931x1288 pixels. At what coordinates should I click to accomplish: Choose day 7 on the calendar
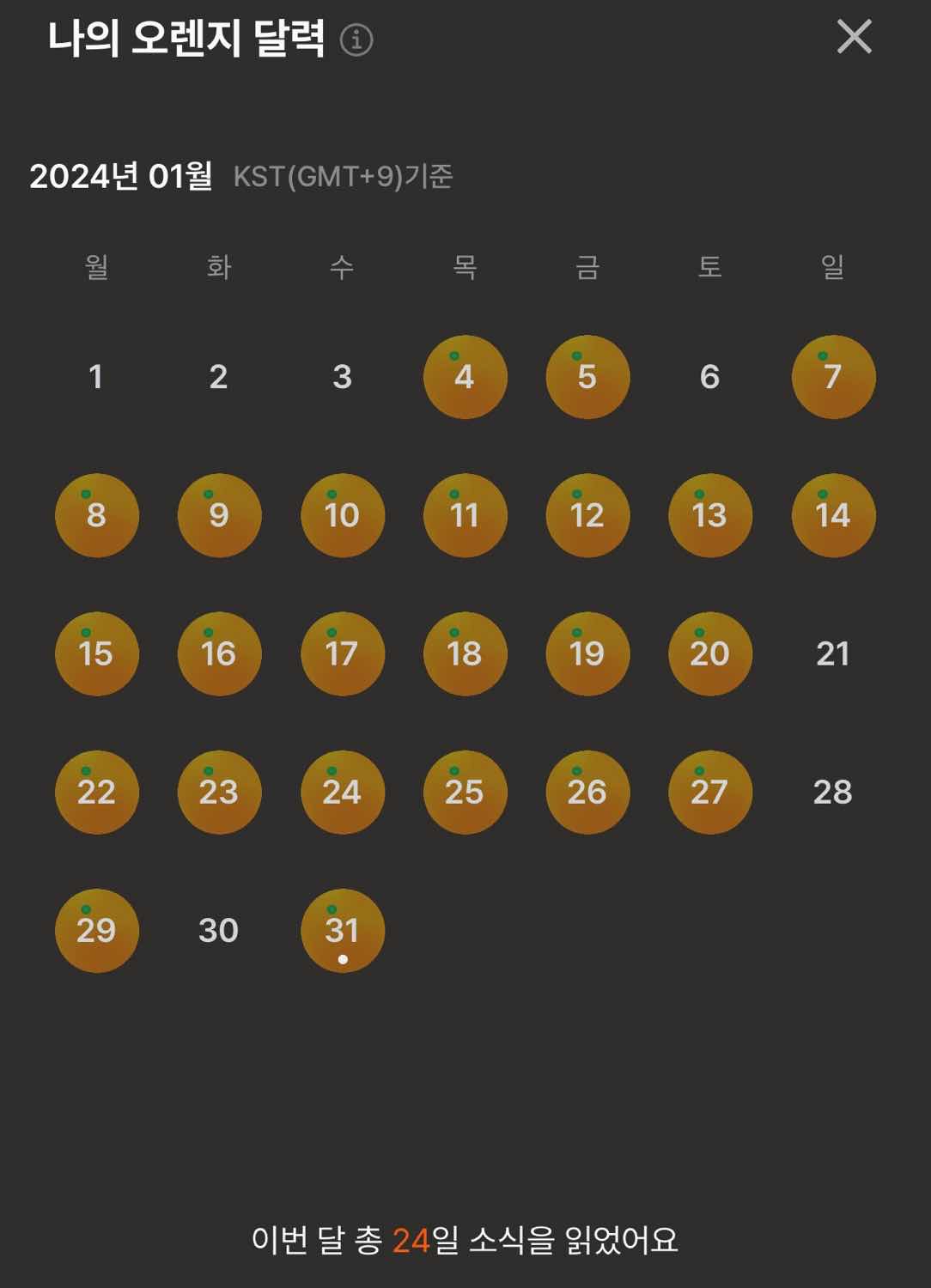[833, 377]
